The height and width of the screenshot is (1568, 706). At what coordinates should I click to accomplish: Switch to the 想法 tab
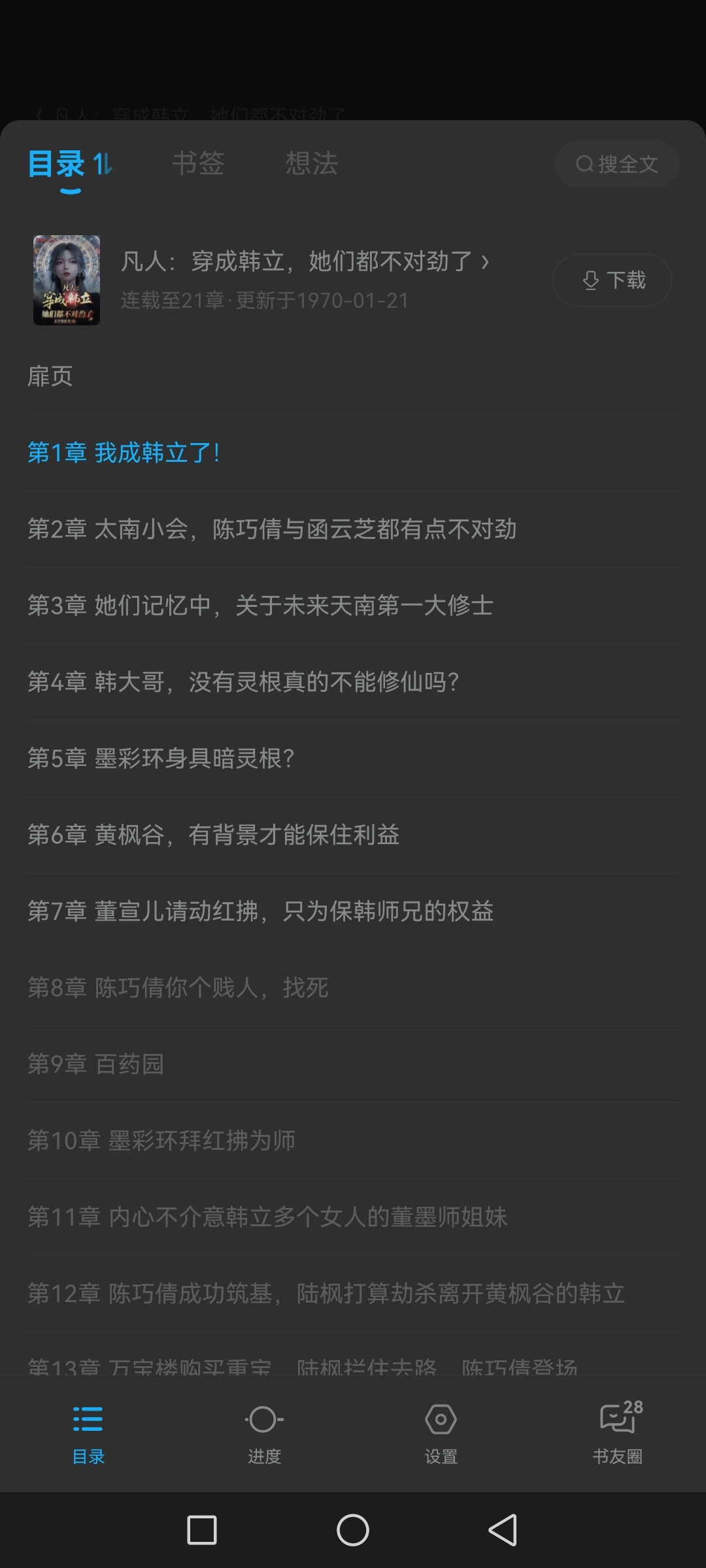point(311,163)
